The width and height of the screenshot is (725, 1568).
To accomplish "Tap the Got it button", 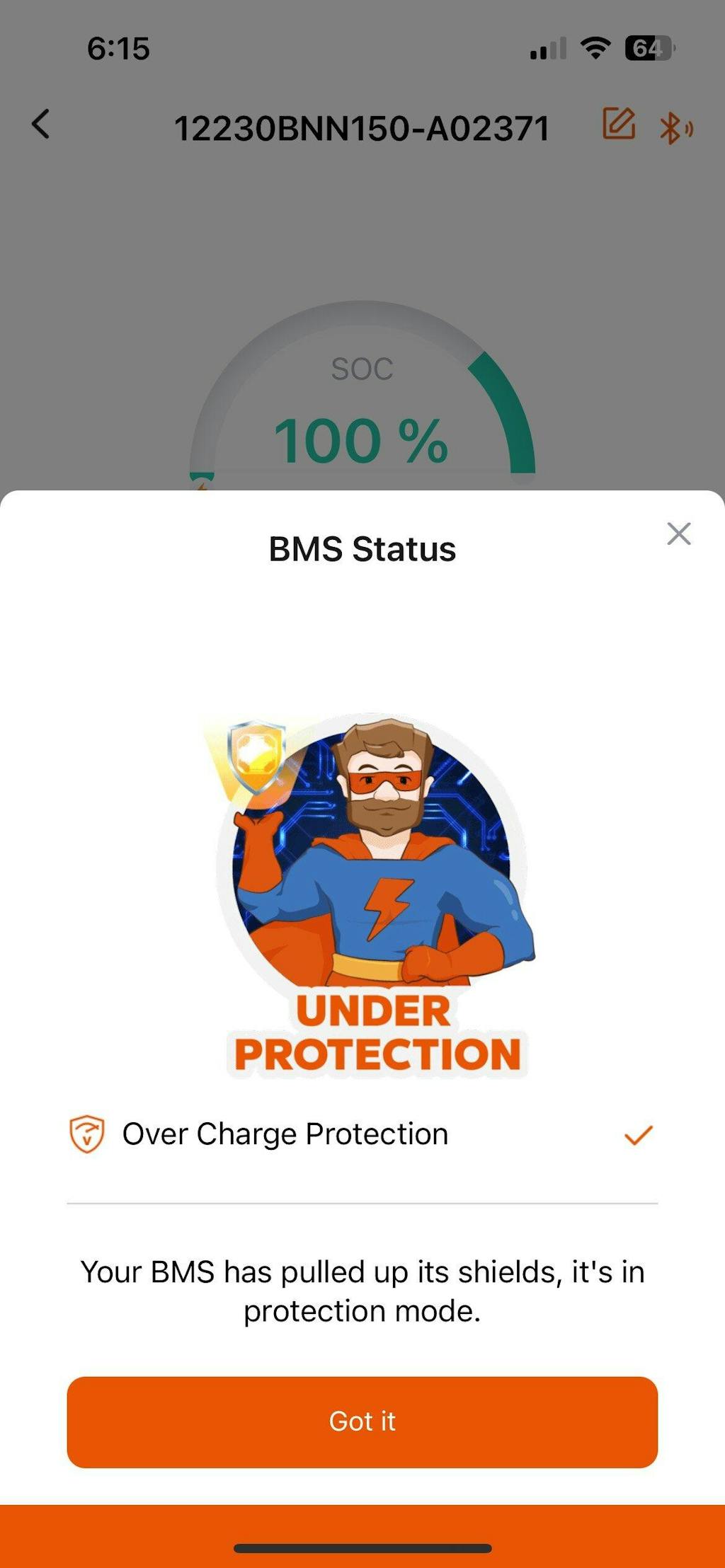I will coord(362,1422).
